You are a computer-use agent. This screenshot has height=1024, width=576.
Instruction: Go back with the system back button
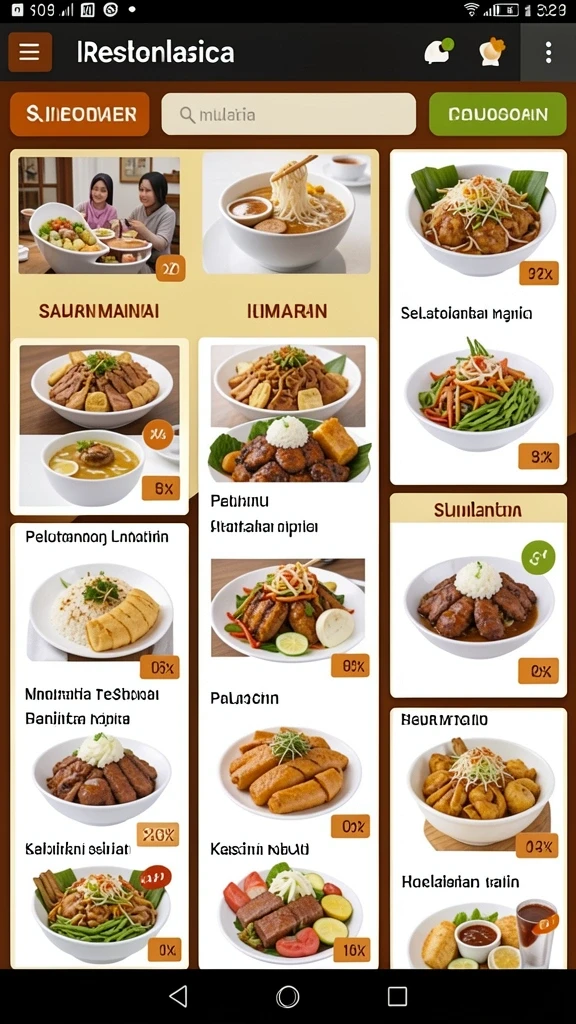178,997
